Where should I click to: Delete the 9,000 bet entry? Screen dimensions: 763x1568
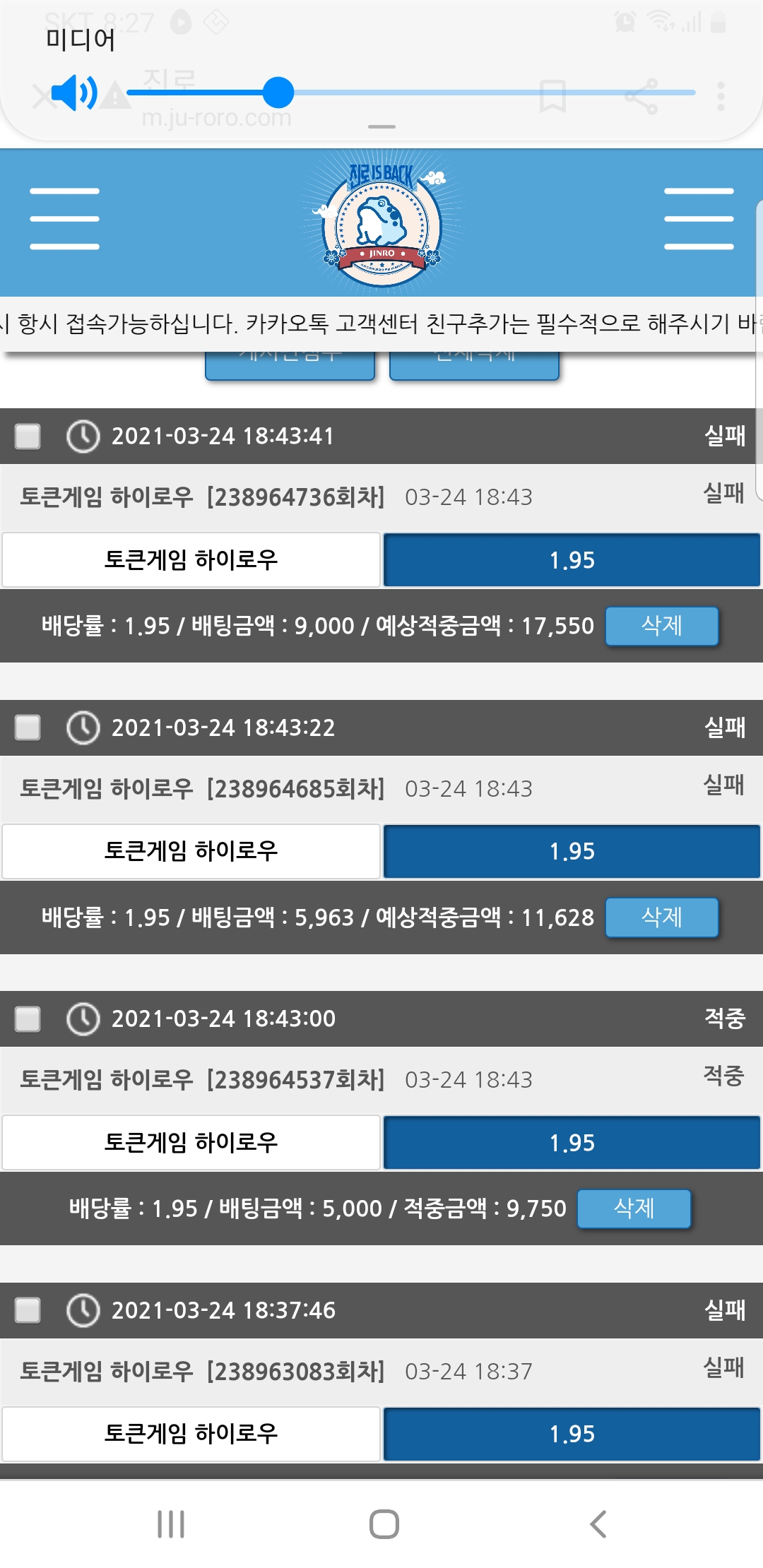[661, 626]
